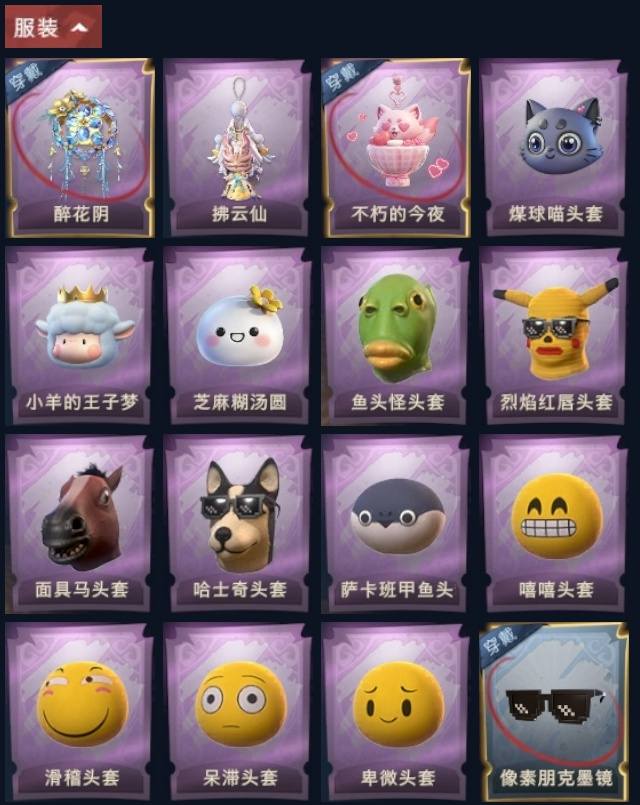
Task: Select the 拂云仙 item card
Action: coord(238,147)
